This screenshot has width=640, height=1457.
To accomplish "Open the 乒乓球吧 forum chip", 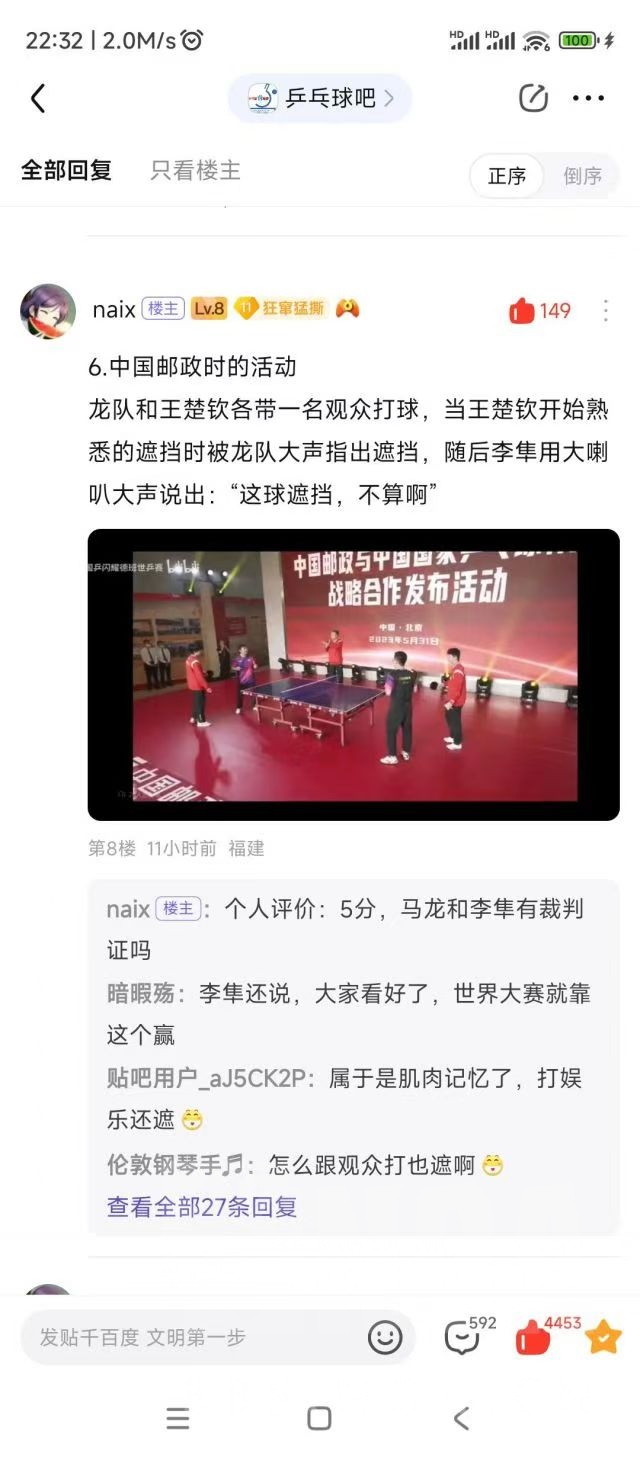I will [320, 98].
